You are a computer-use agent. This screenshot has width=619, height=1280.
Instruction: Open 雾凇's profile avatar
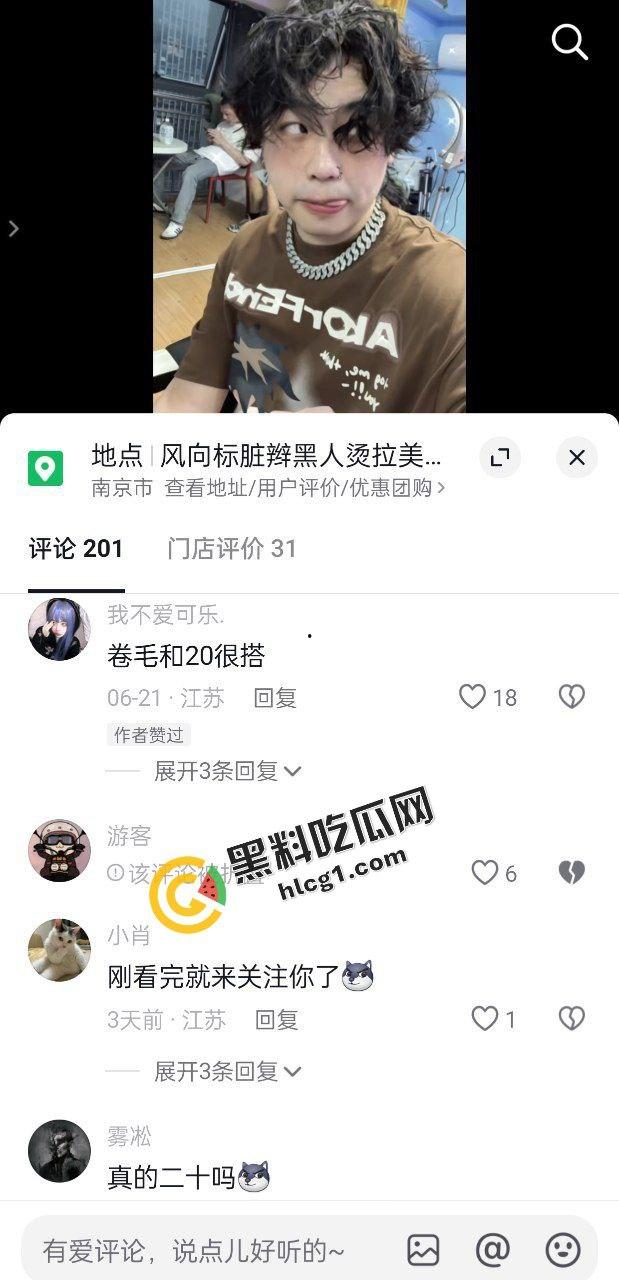pyautogui.click(x=59, y=1151)
